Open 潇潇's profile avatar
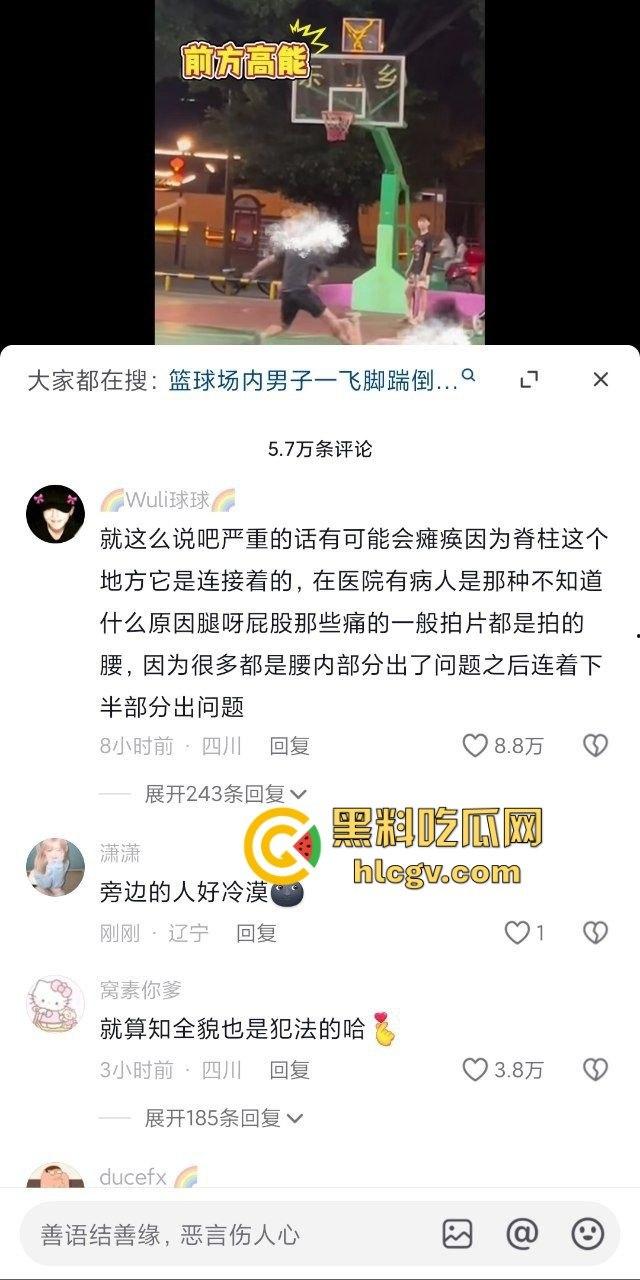Screen dimensions: 640x1280 (55, 867)
